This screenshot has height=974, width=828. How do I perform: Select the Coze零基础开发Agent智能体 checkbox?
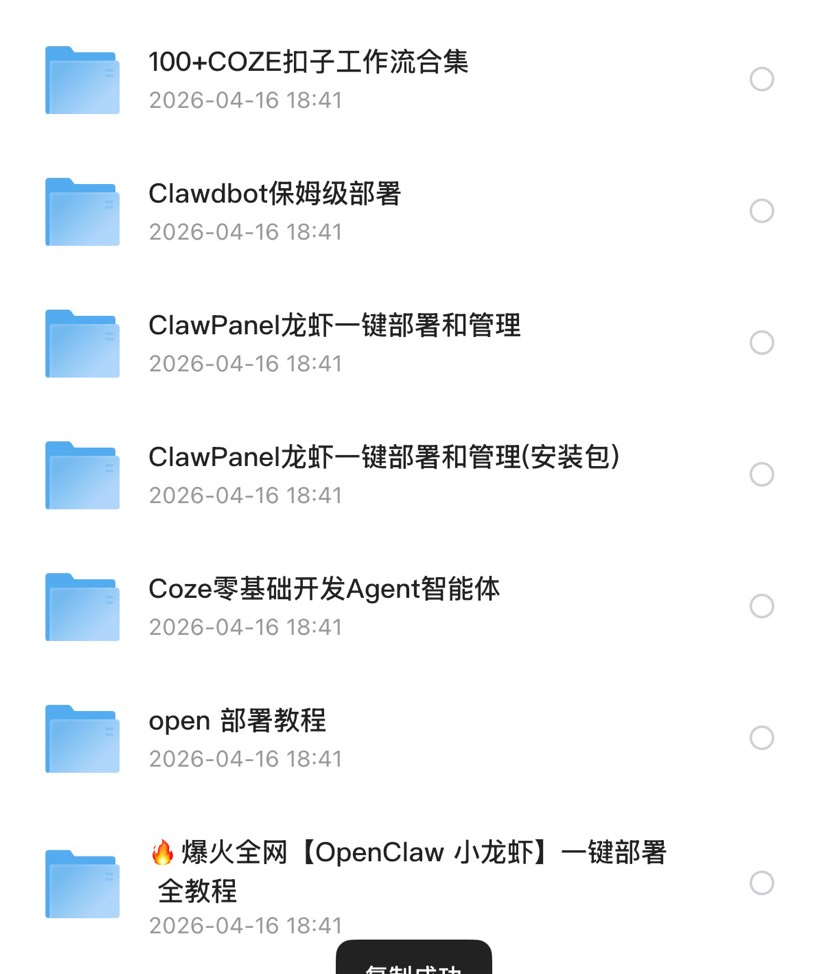[x=762, y=606]
